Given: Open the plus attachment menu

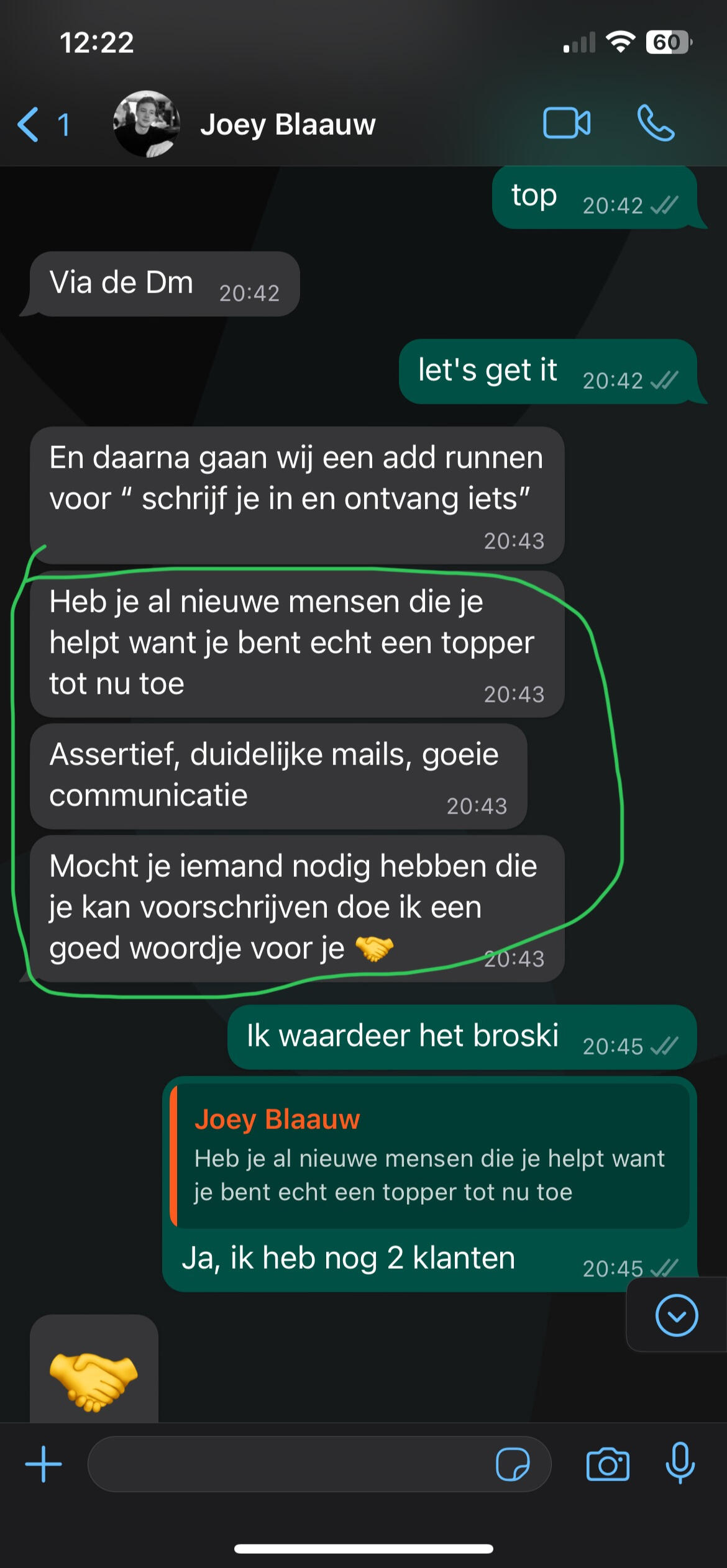Looking at the screenshot, I should click(x=43, y=1464).
